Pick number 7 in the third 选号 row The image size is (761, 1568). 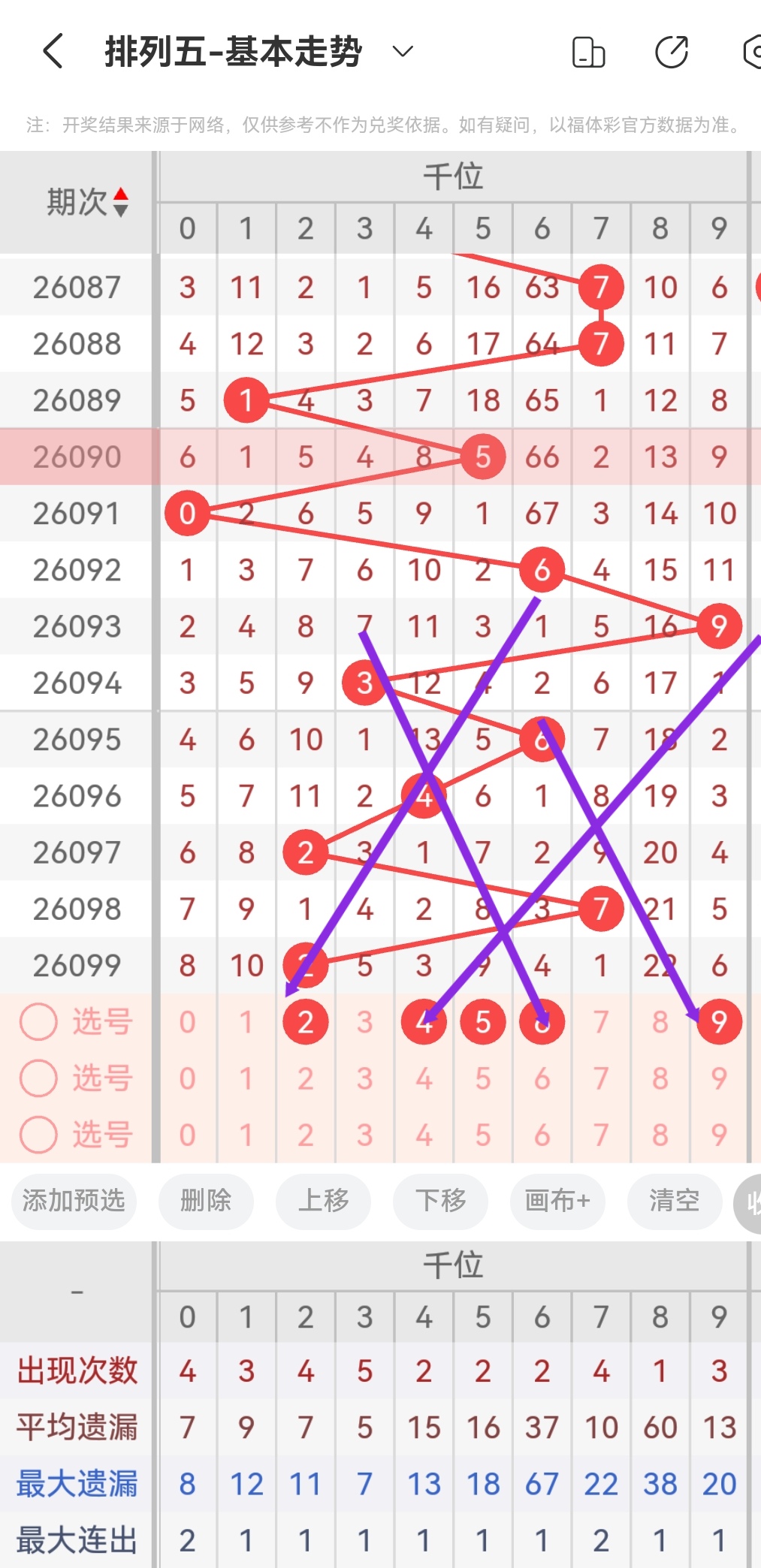600,1135
